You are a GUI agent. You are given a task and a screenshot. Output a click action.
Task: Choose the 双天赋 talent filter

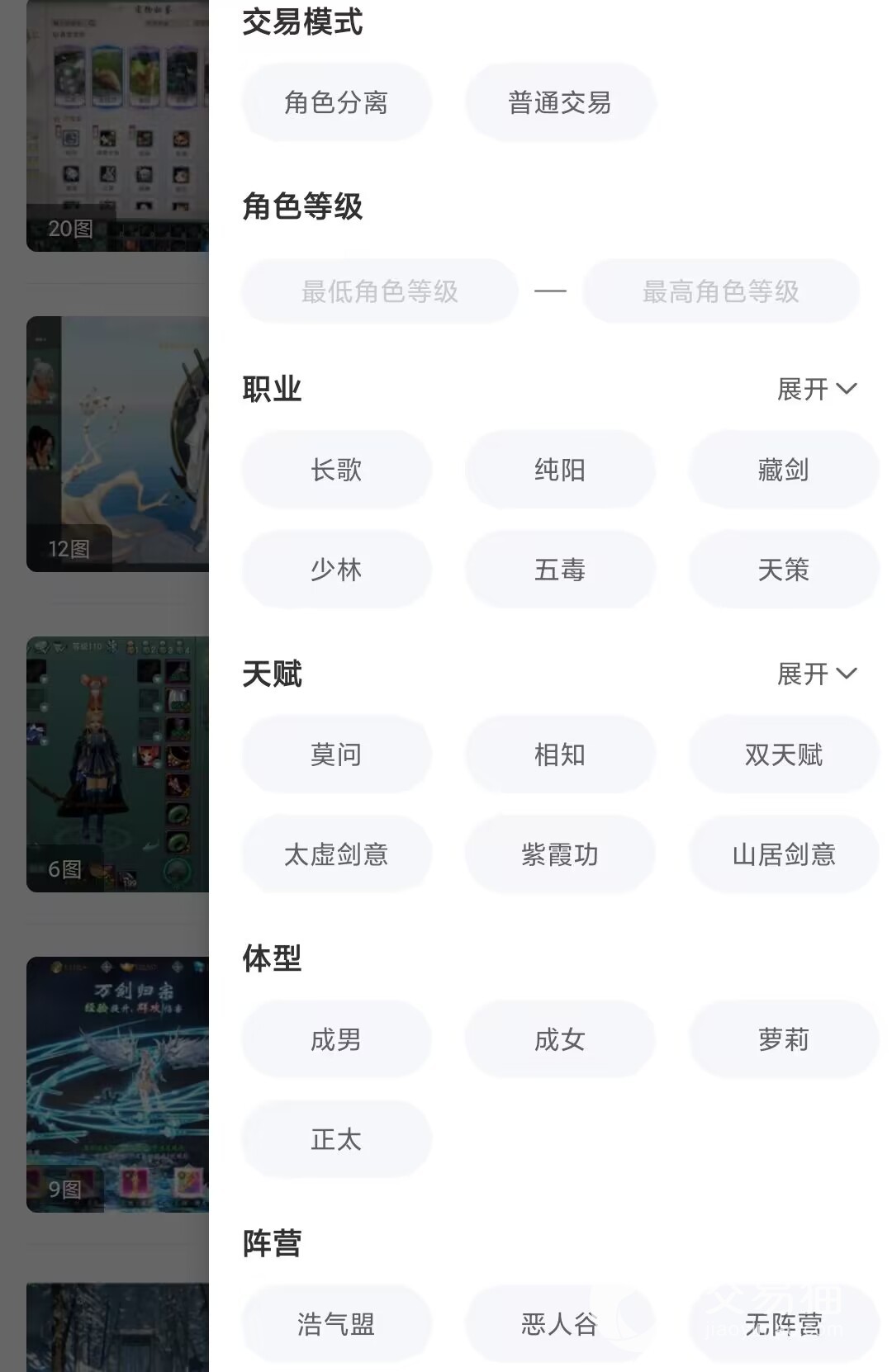(783, 755)
